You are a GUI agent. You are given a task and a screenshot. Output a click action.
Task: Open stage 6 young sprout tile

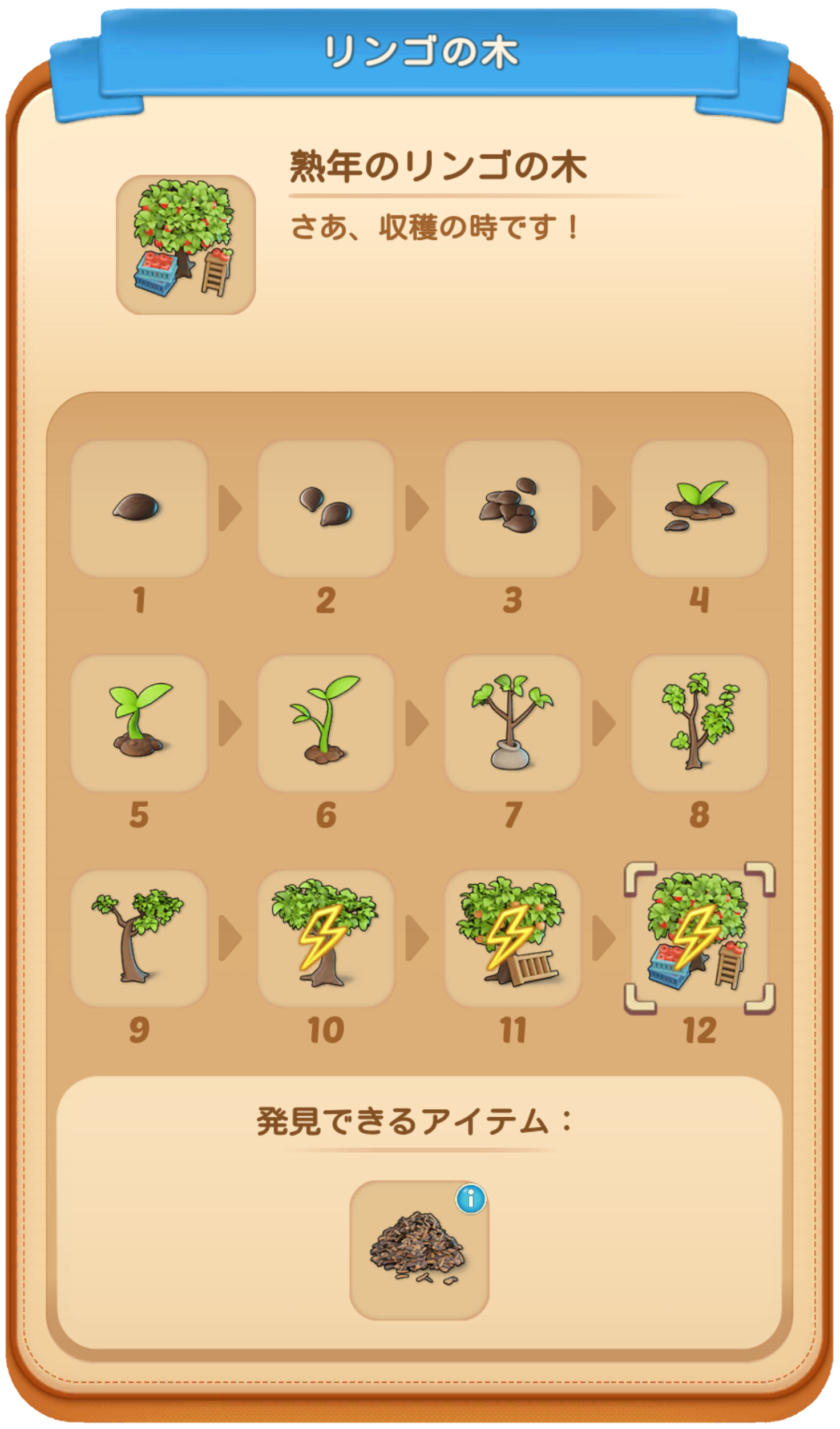[x=326, y=723]
